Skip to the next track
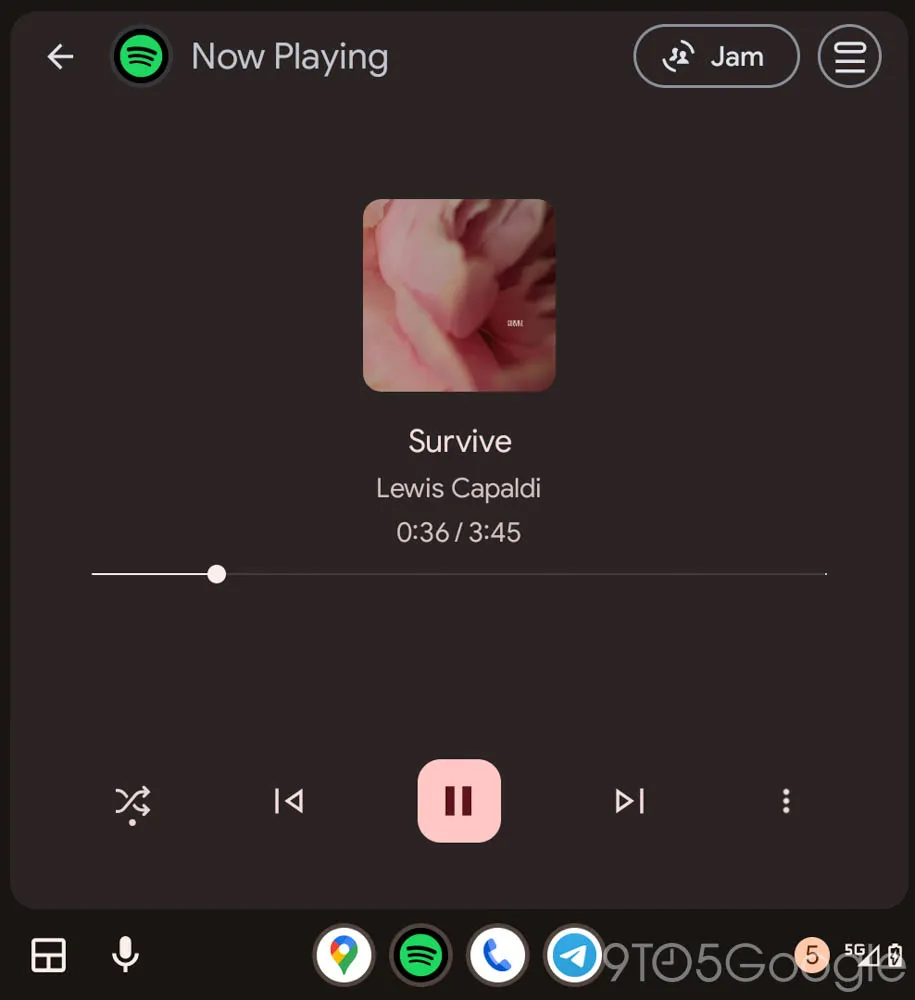 coord(629,801)
